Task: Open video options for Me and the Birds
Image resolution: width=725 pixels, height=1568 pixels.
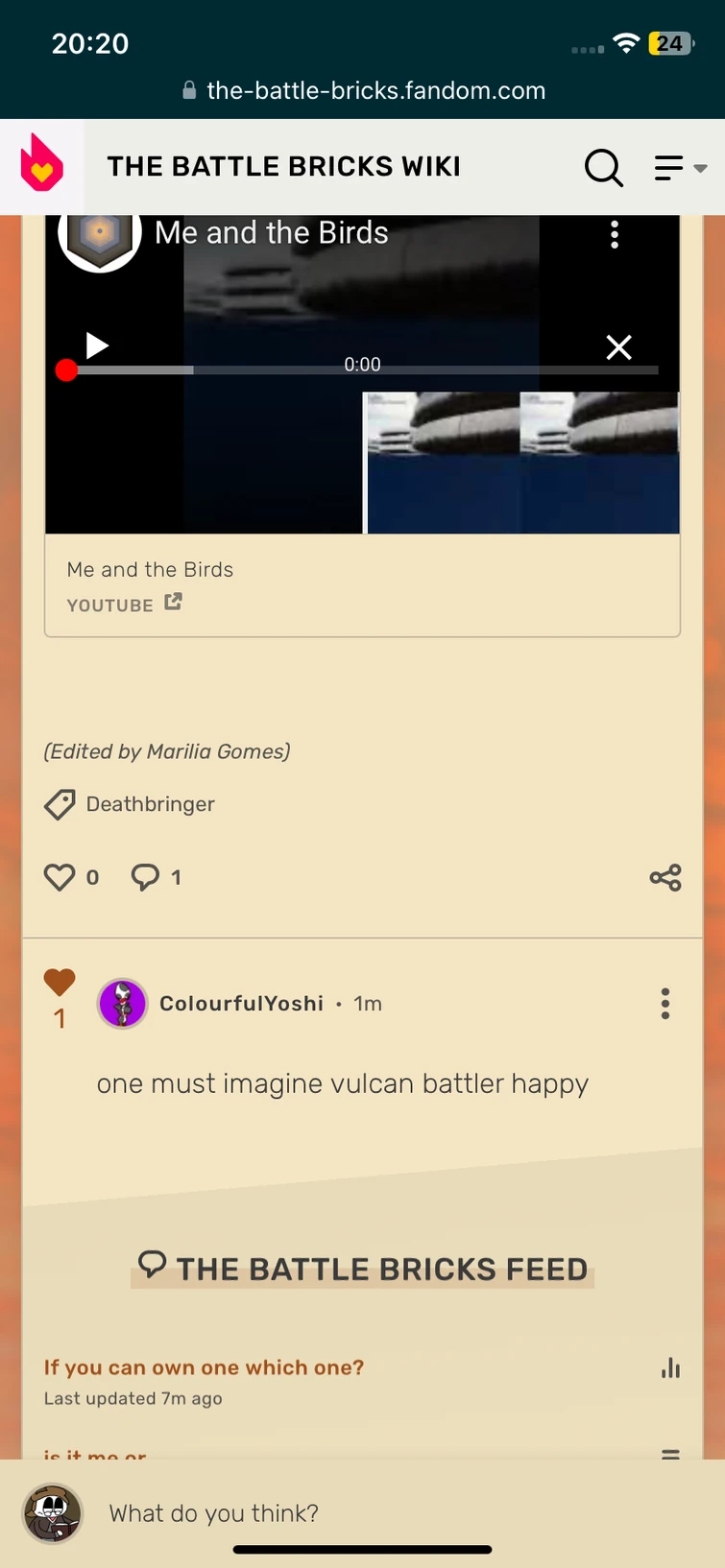Action: [615, 234]
